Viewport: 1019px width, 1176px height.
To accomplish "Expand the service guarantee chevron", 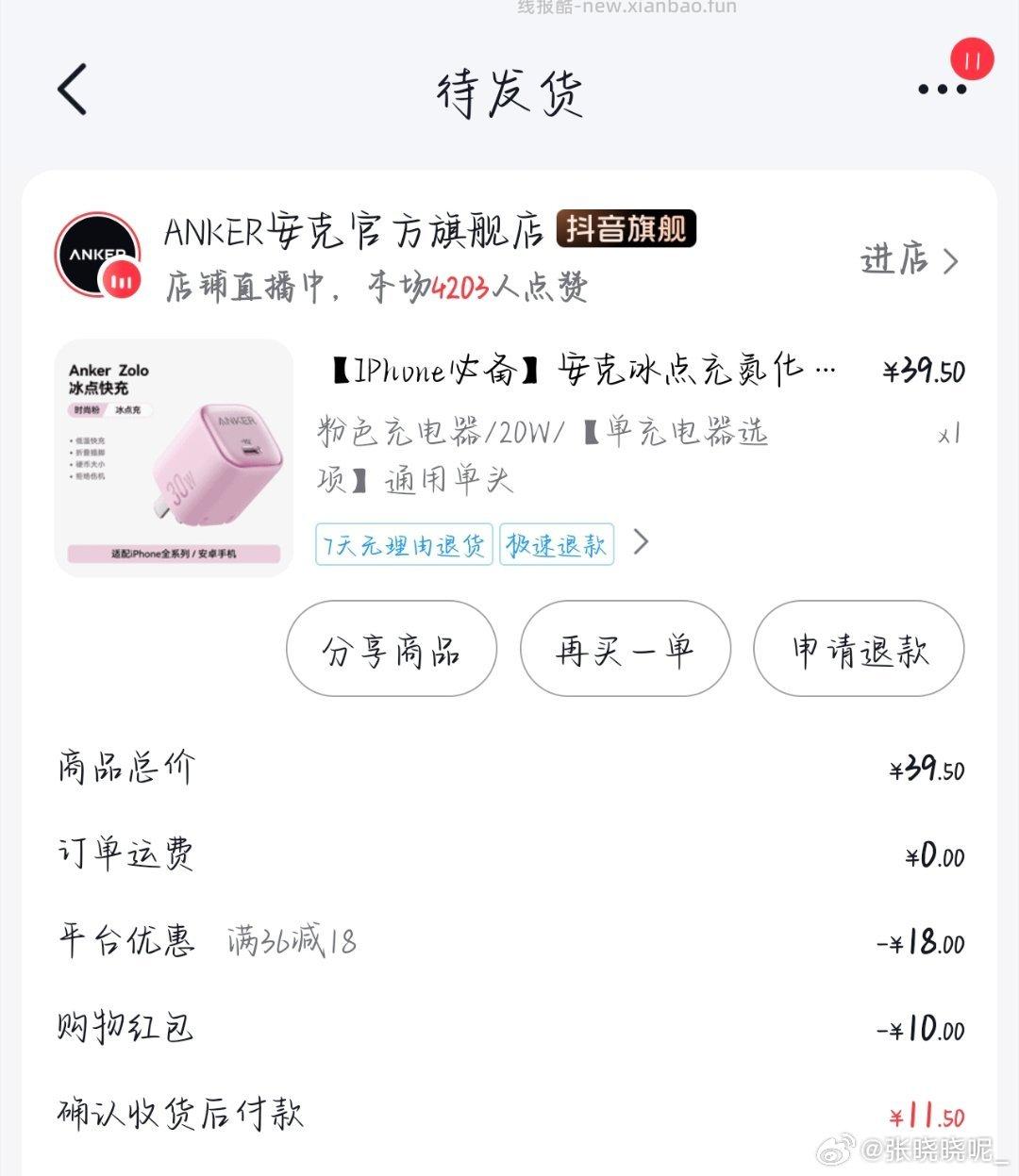I will pos(642,543).
